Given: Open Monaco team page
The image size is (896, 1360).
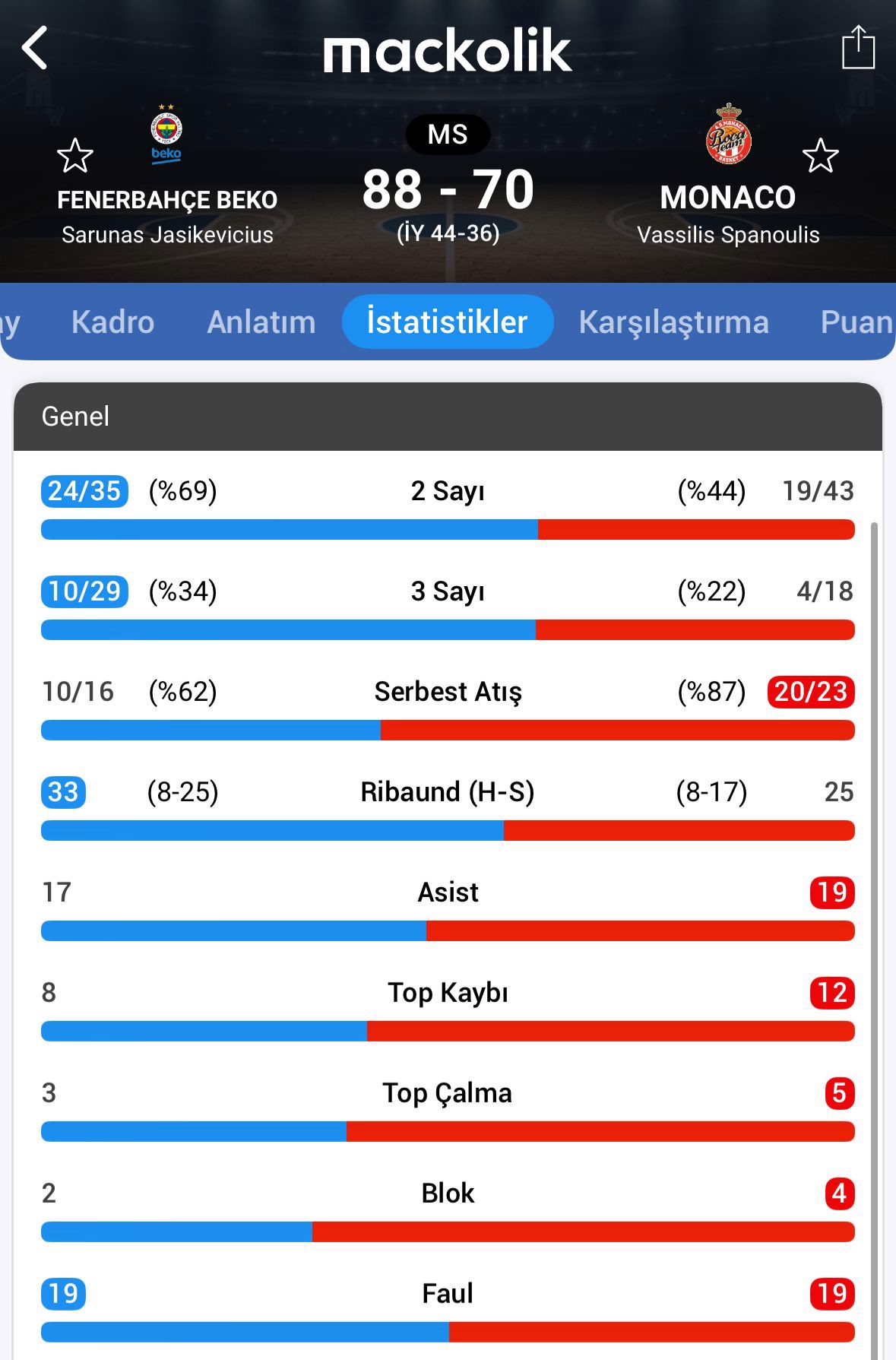Looking at the screenshot, I should pyautogui.click(x=728, y=197).
